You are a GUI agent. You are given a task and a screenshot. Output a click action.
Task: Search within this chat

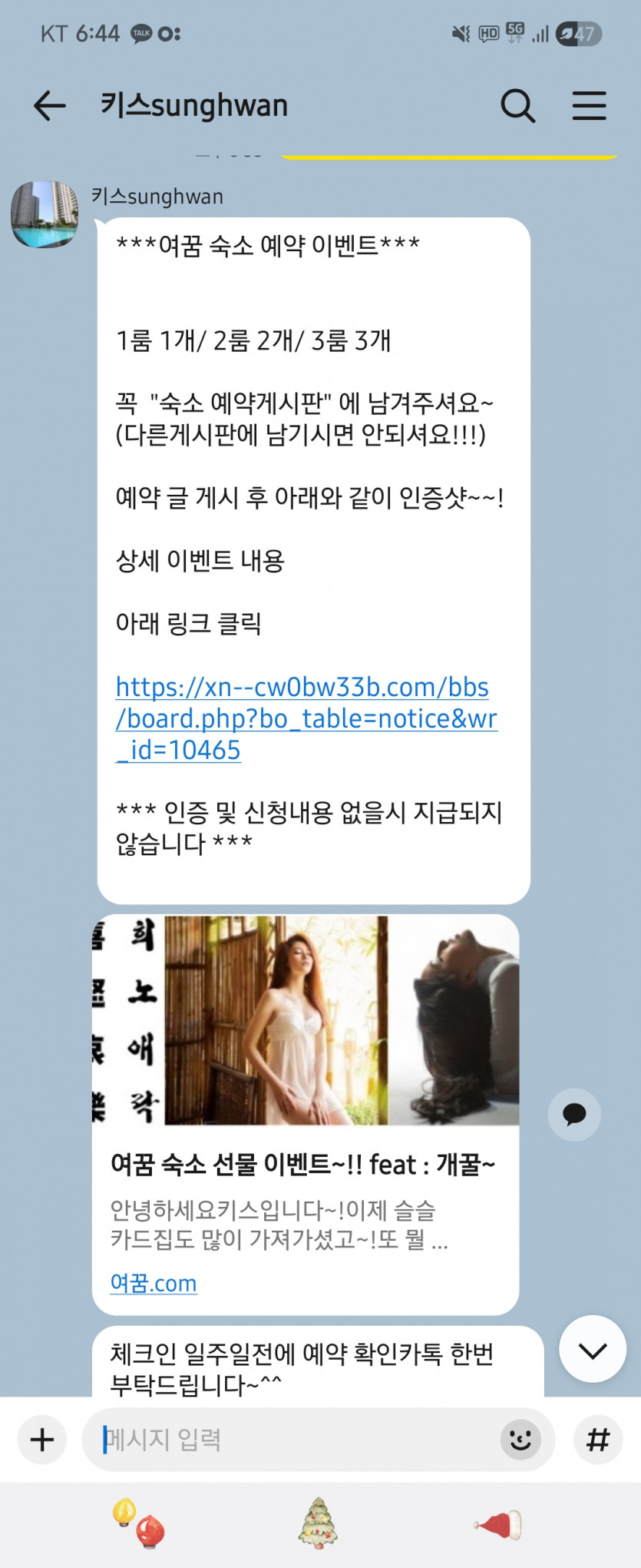(x=517, y=106)
